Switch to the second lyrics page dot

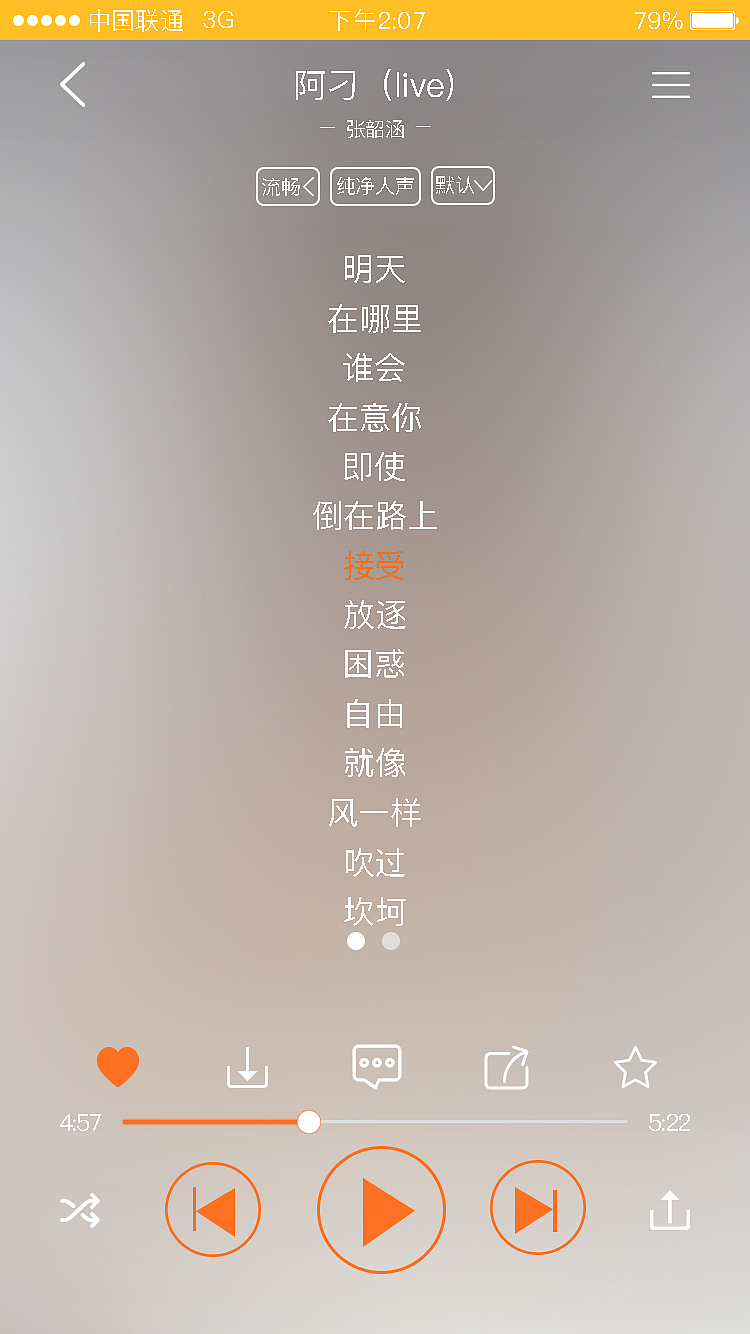coord(390,941)
